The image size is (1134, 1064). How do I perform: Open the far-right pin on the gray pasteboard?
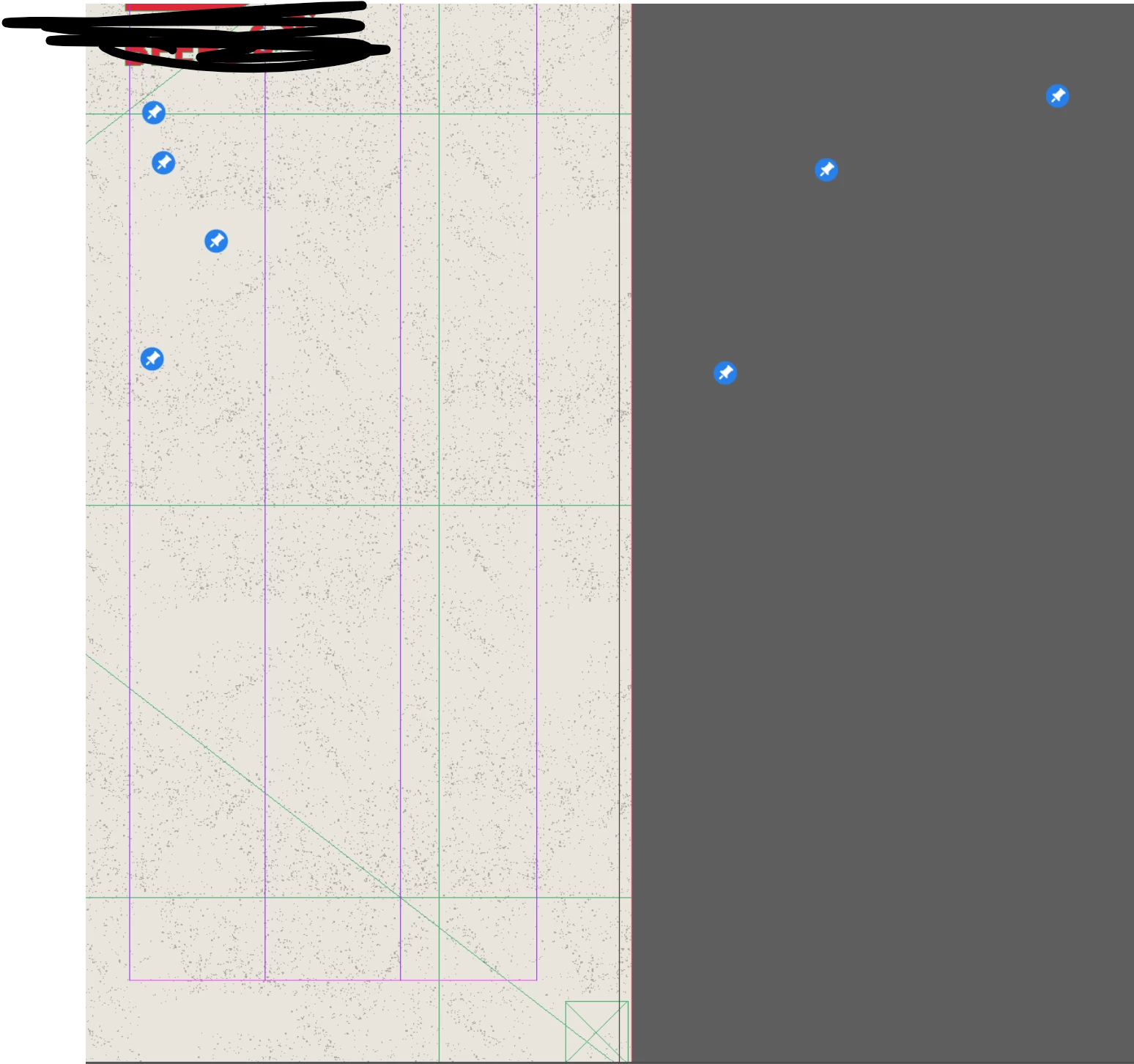coord(1057,96)
